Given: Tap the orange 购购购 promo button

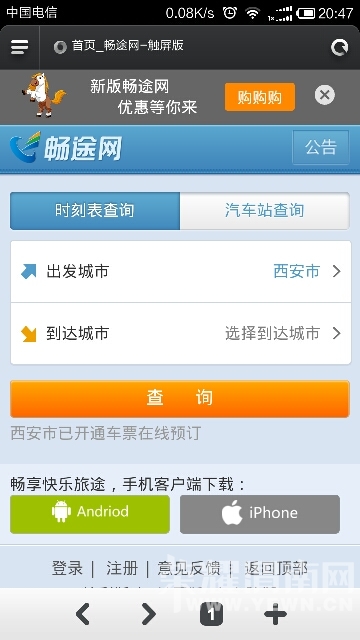Looking at the screenshot, I should coord(260,97).
